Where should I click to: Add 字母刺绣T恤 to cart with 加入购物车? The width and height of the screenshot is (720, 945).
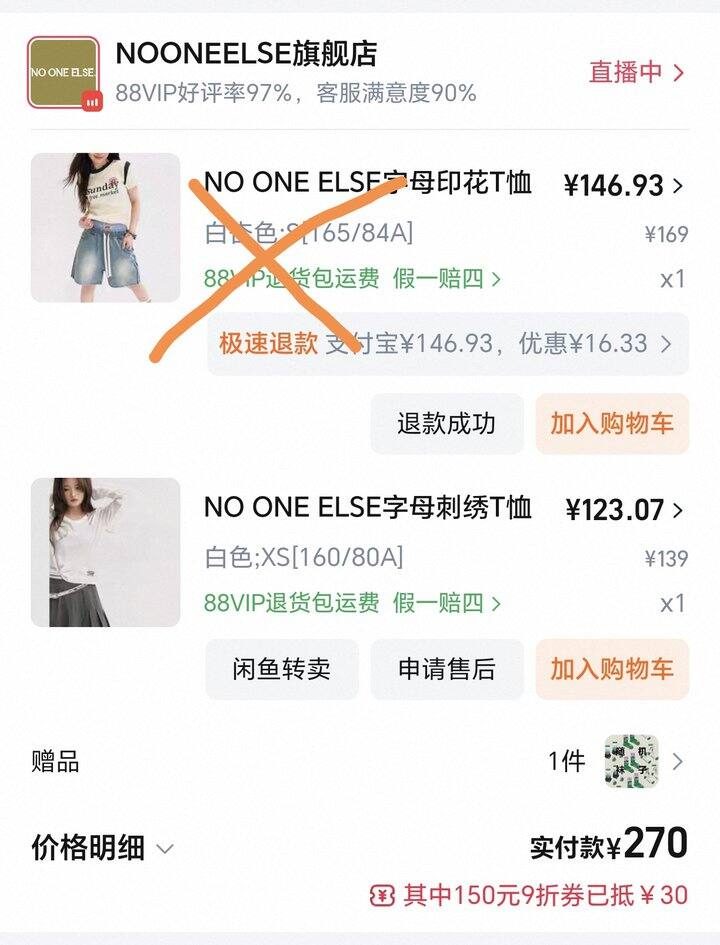(x=611, y=669)
